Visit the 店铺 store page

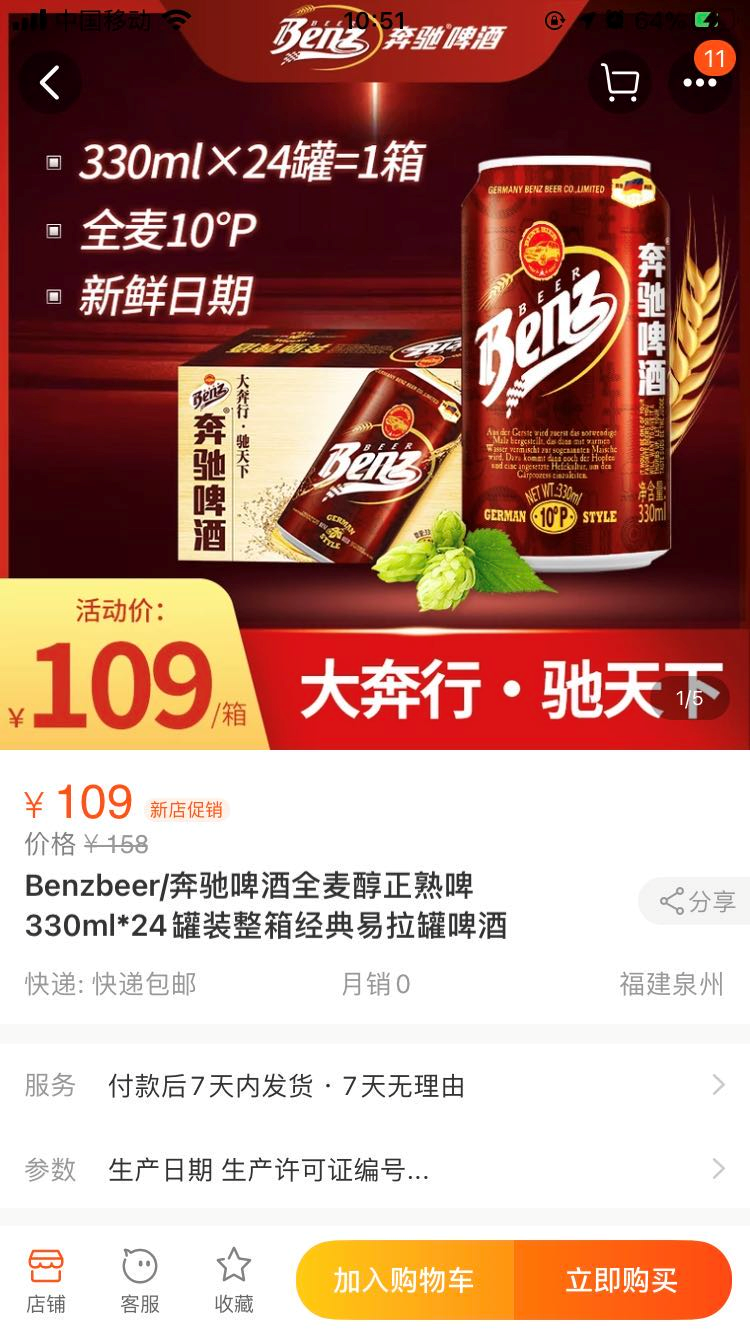click(46, 1280)
